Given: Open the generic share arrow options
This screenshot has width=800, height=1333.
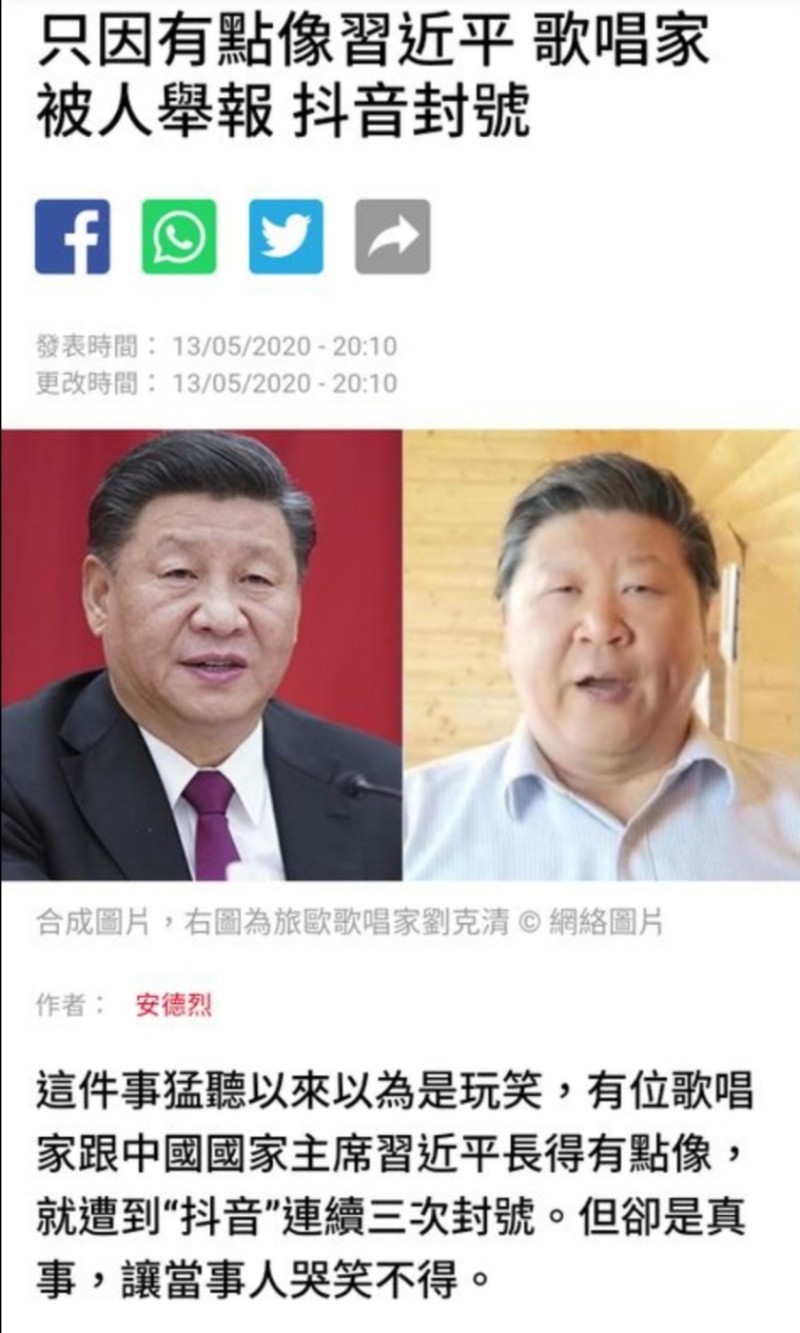Looking at the screenshot, I should [x=393, y=237].
